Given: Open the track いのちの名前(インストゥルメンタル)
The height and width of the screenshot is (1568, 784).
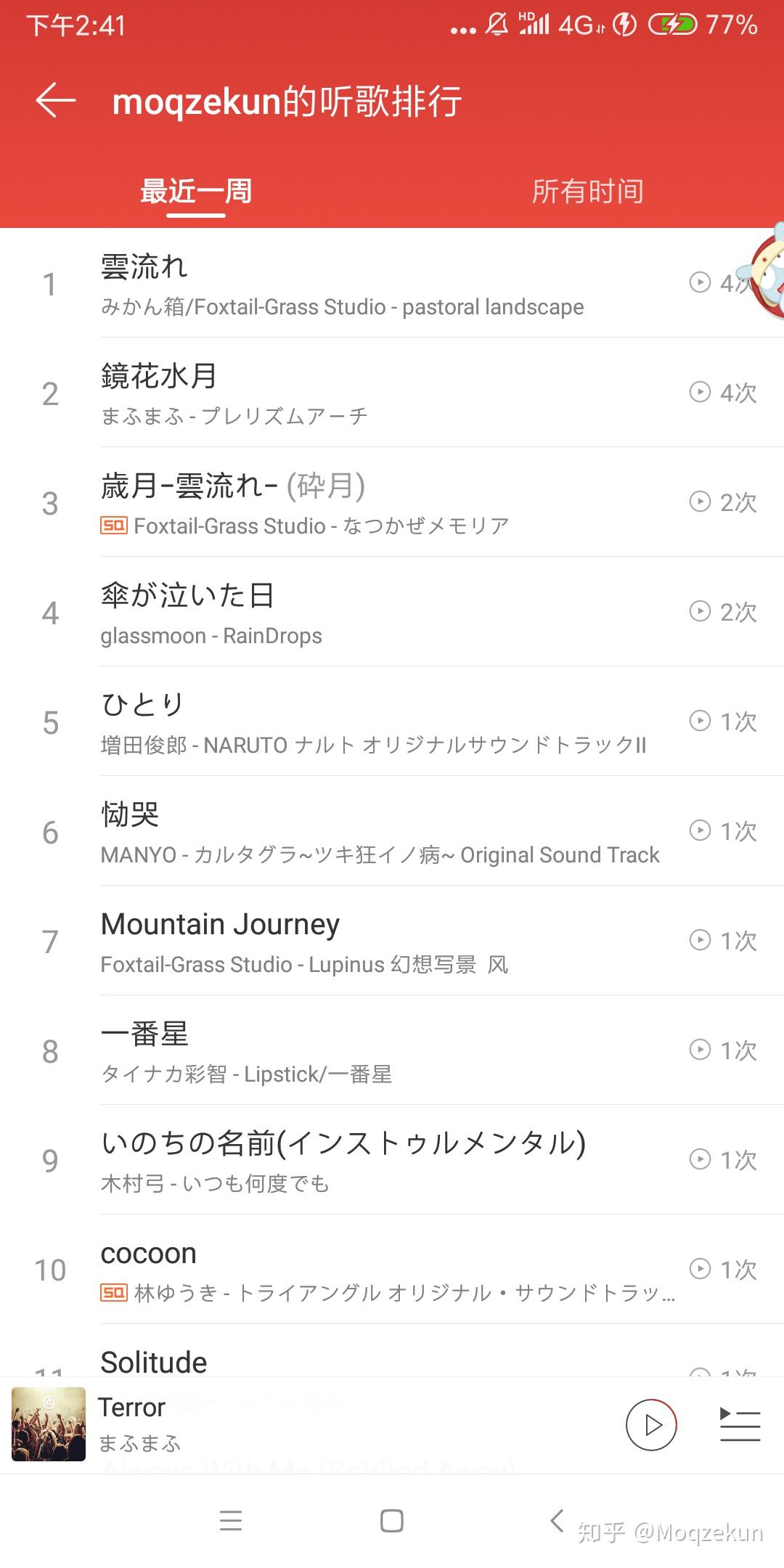Looking at the screenshot, I should click(363, 1161).
